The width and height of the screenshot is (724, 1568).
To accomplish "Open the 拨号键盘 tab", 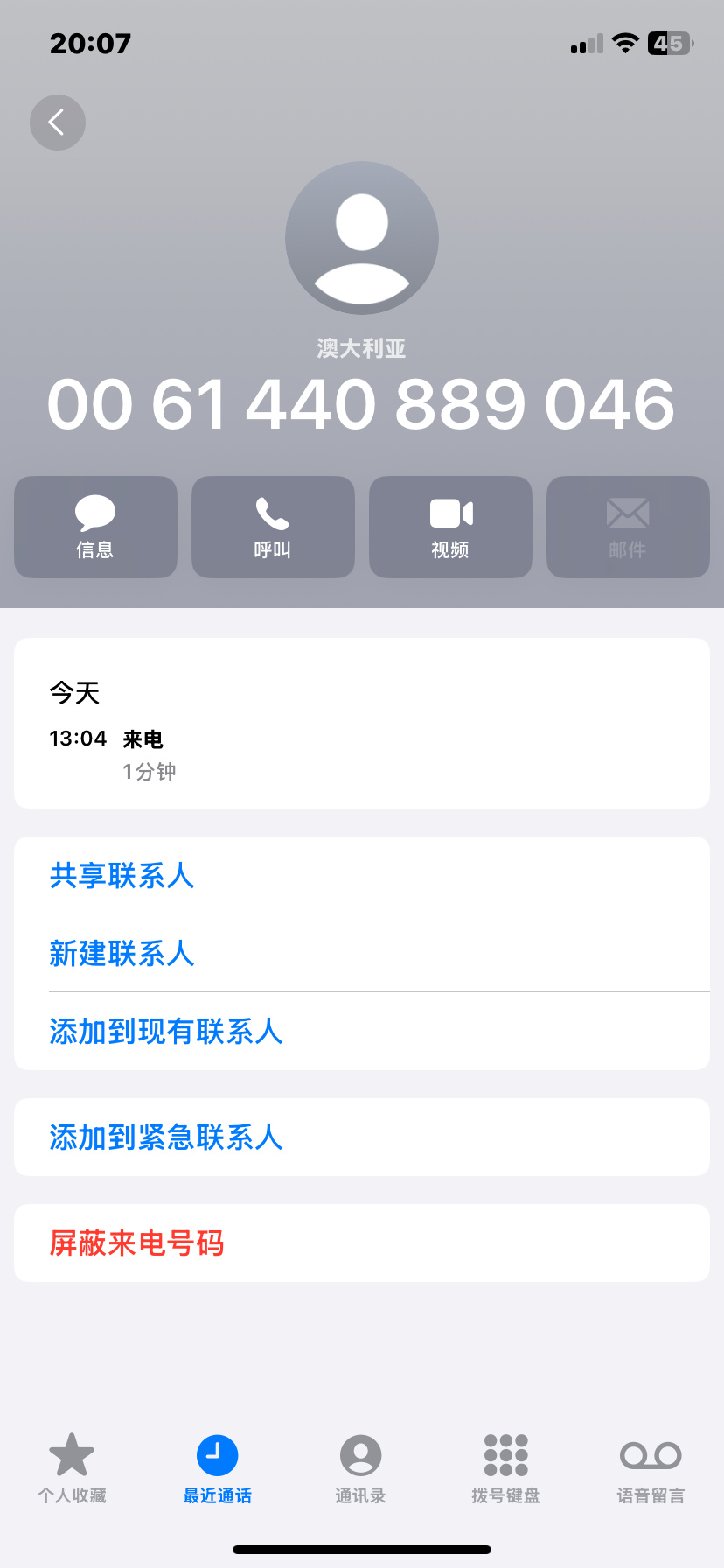I will click(505, 1468).
